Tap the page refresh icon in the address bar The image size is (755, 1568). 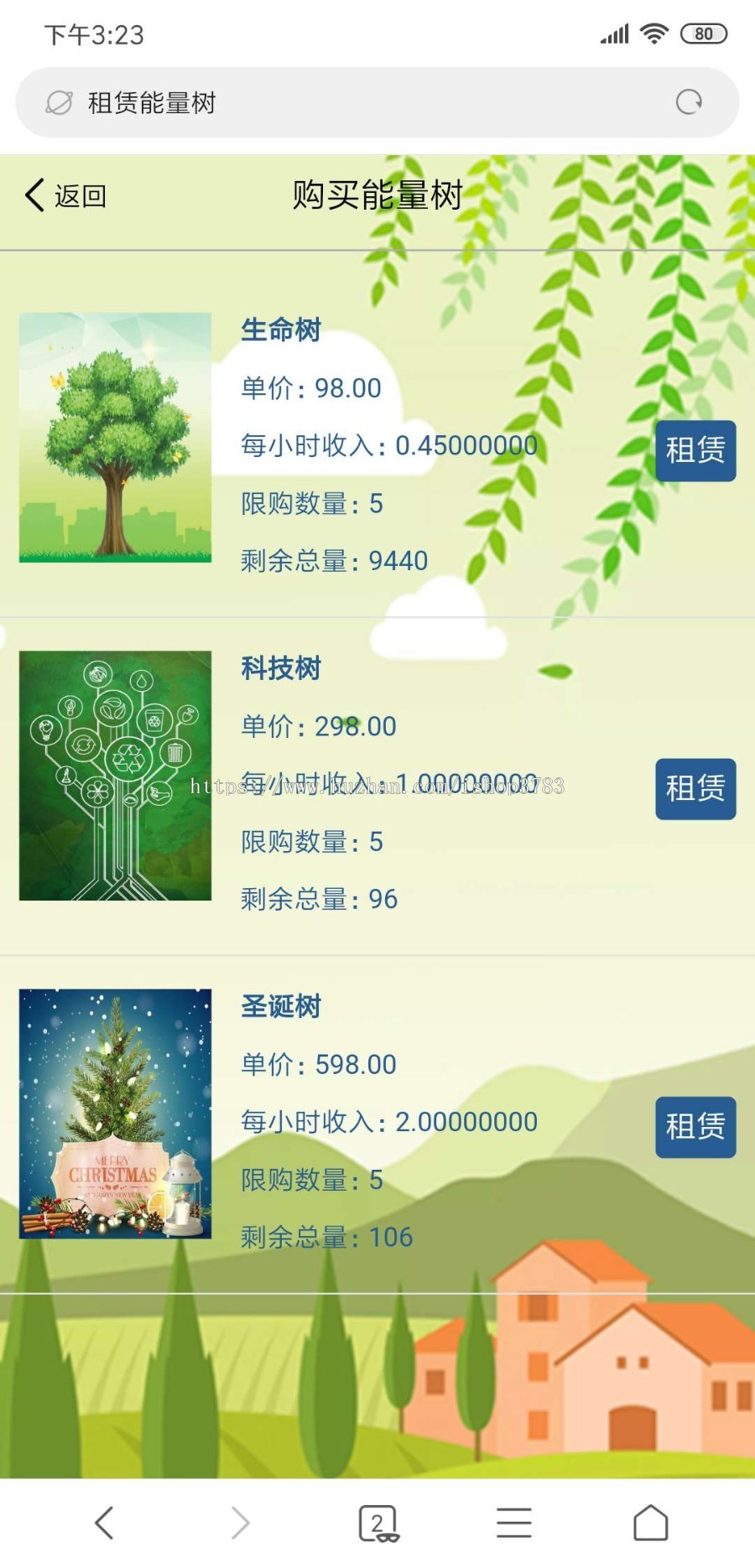pyautogui.click(x=690, y=101)
